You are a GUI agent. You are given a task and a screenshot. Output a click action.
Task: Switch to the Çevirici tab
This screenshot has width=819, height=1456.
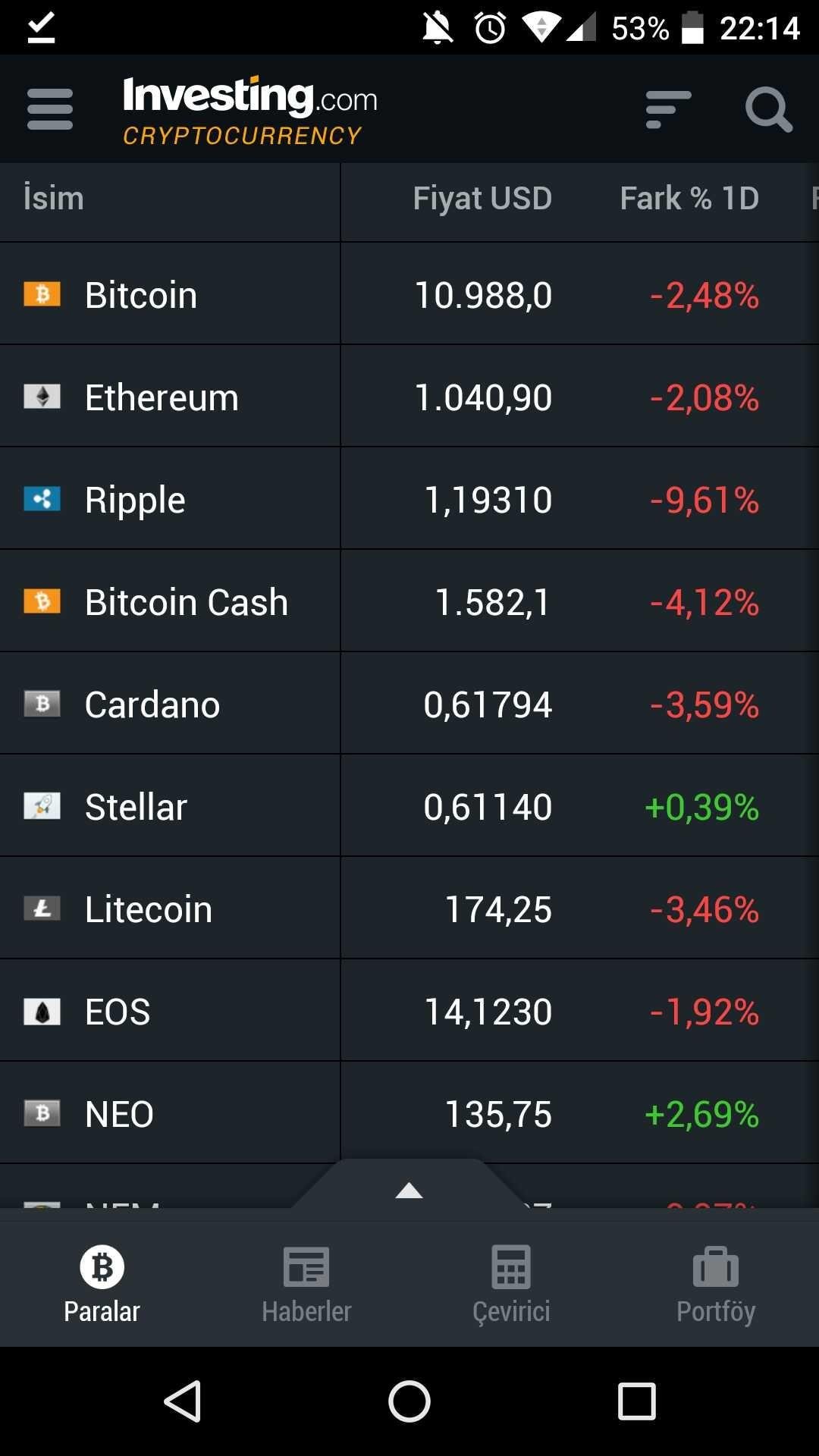click(511, 1283)
